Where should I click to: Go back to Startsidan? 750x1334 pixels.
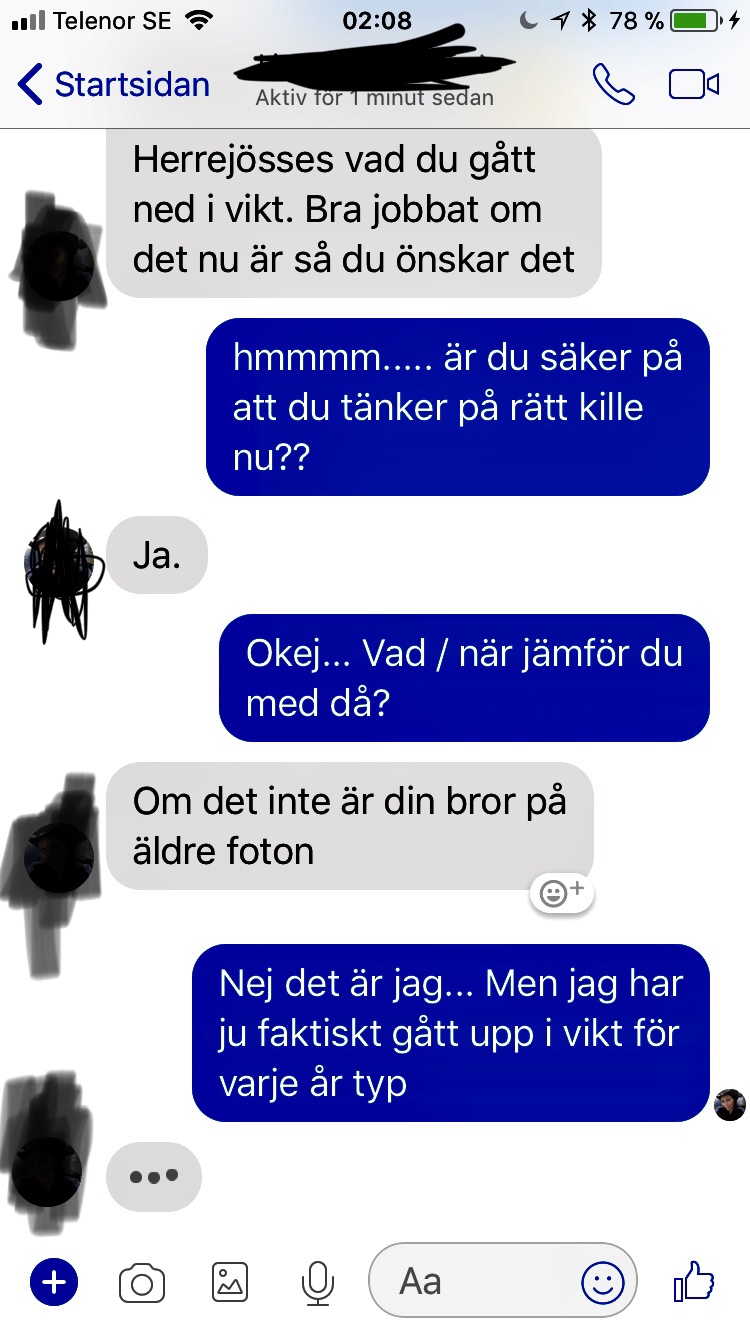[114, 84]
